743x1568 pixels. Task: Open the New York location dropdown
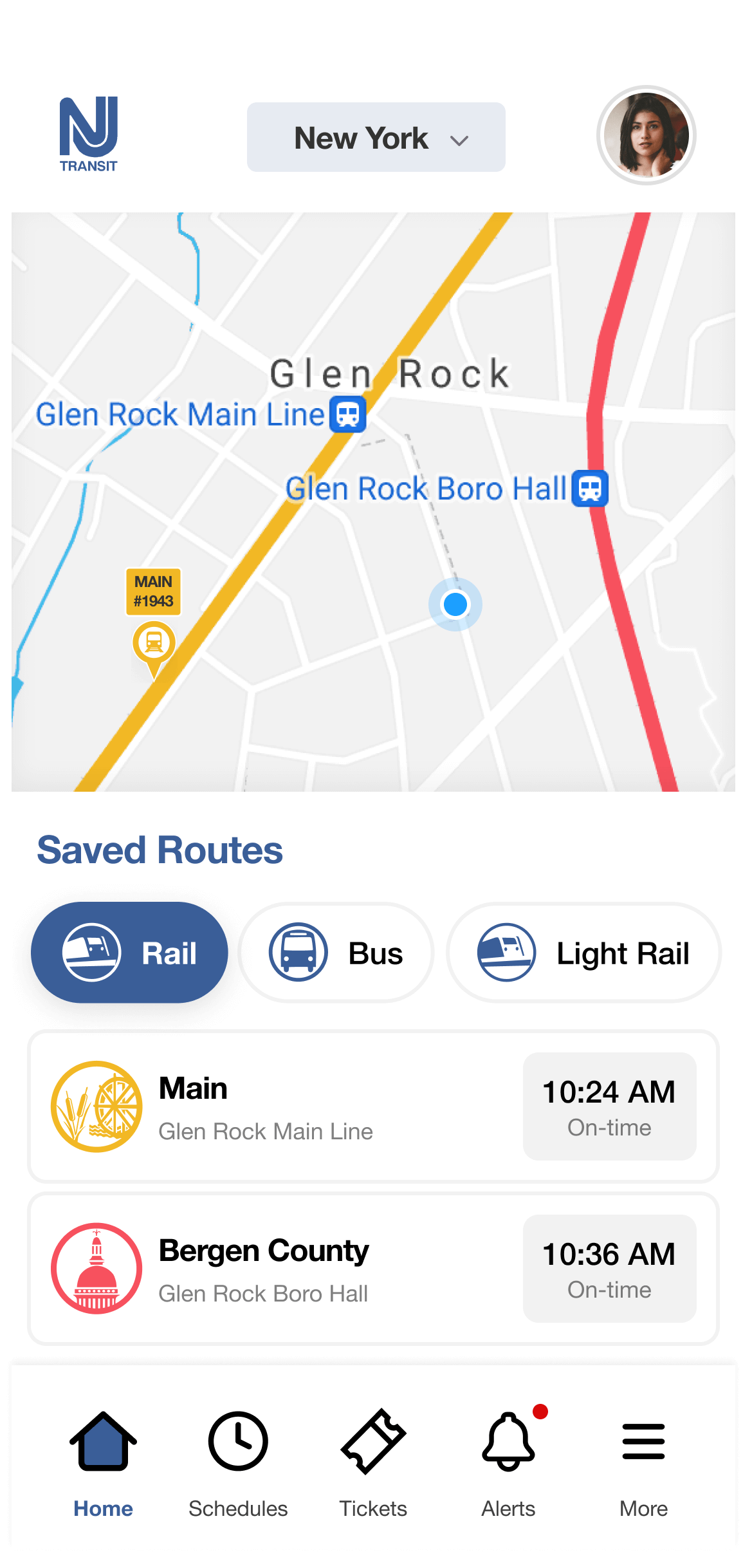pyautogui.click(x=376, y=137)
